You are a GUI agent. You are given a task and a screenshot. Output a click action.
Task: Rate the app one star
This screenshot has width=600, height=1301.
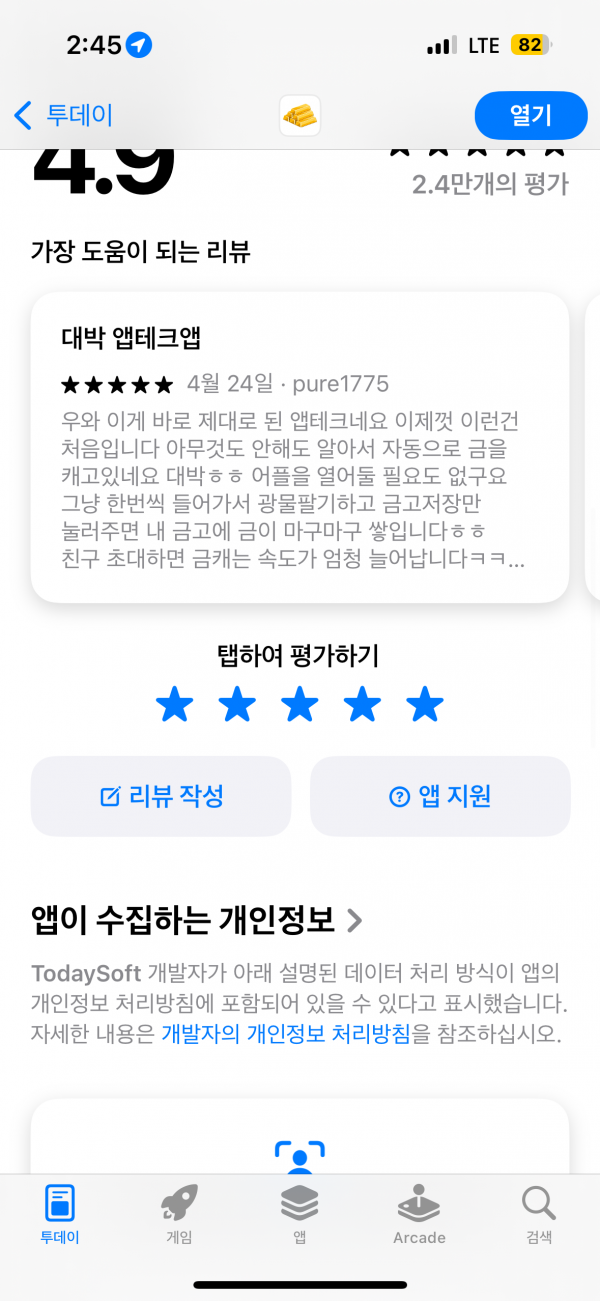pyautogui.click(x=175, y=705)
